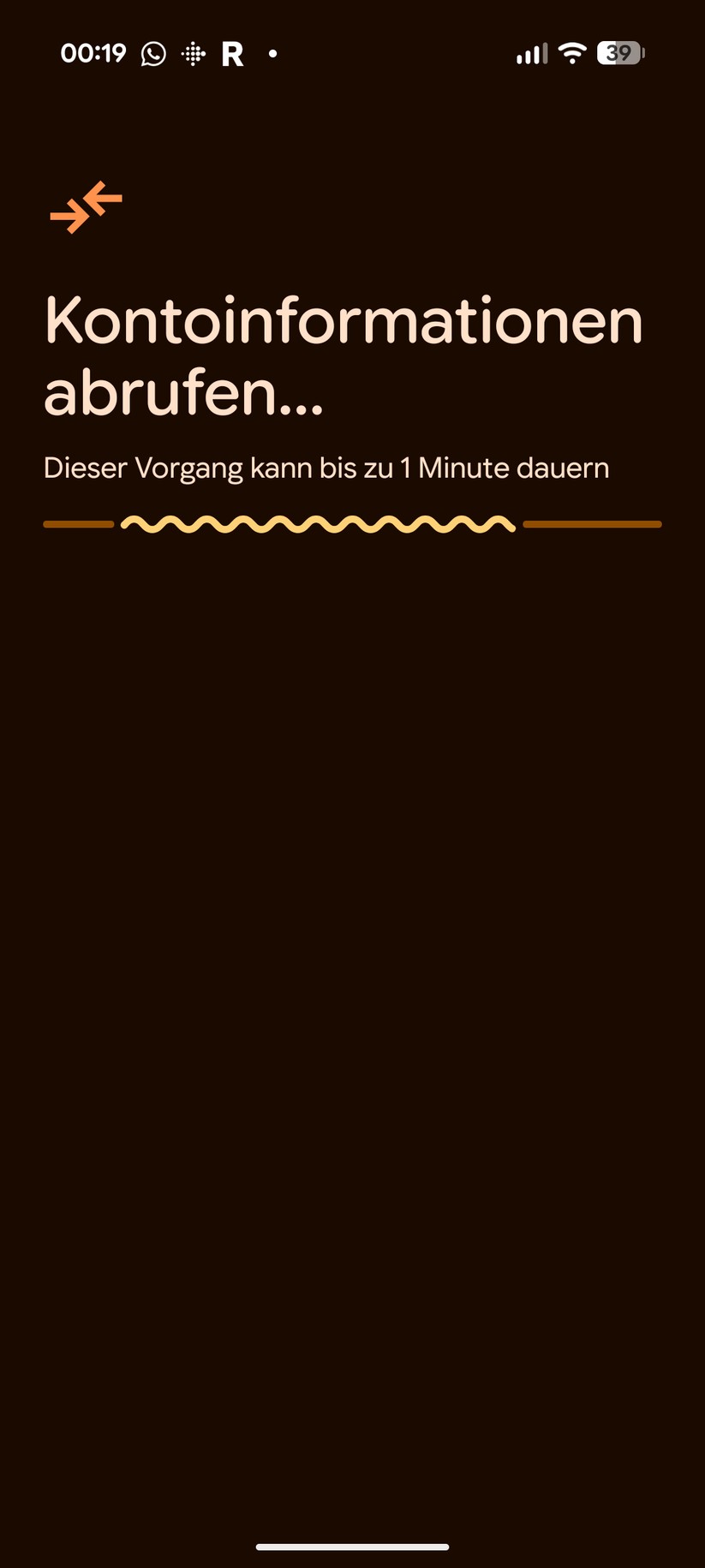Tap the Wi-Fi status icon

click(571, 53)
